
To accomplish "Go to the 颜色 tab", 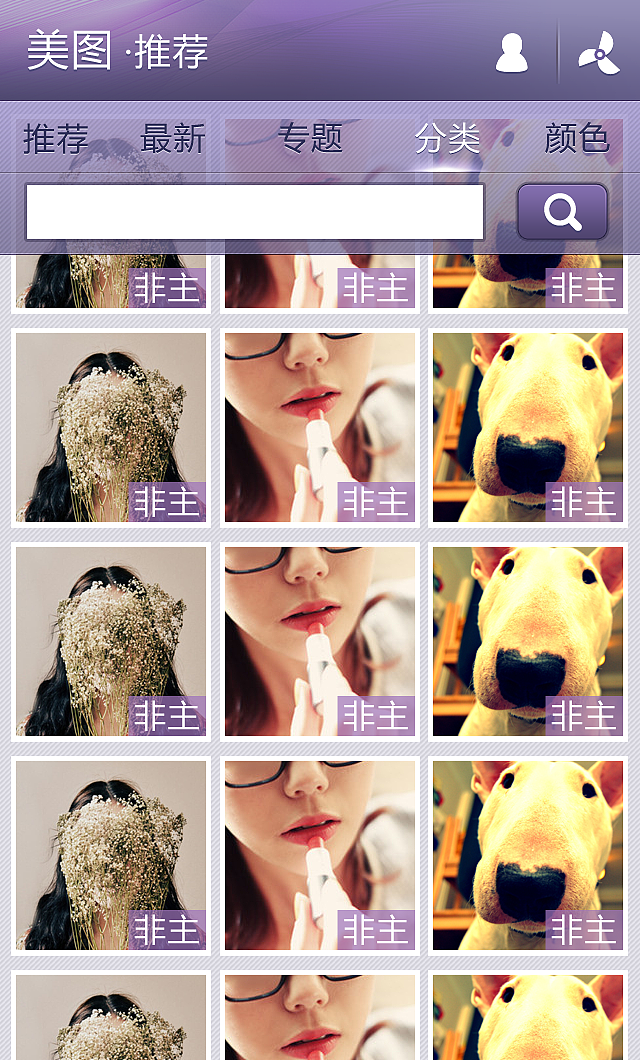I will click(x=577, y=139).
